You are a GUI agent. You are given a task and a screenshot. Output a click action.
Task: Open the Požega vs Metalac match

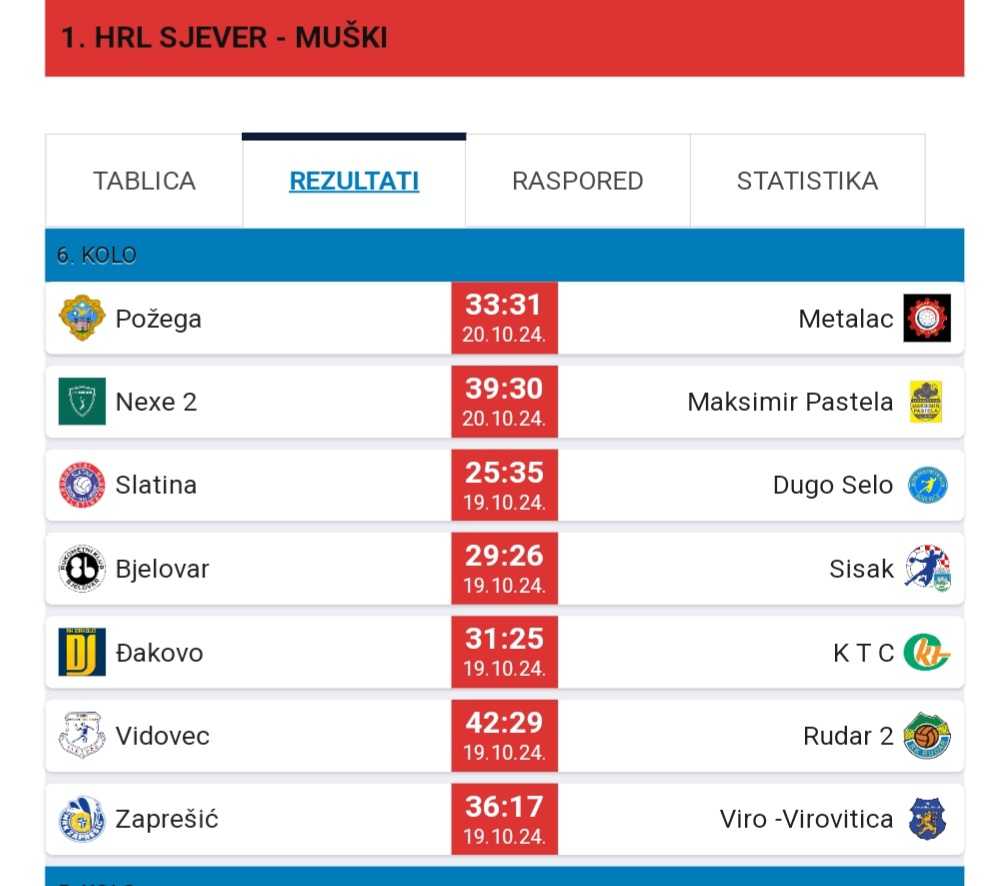click(x=504, y=318)
